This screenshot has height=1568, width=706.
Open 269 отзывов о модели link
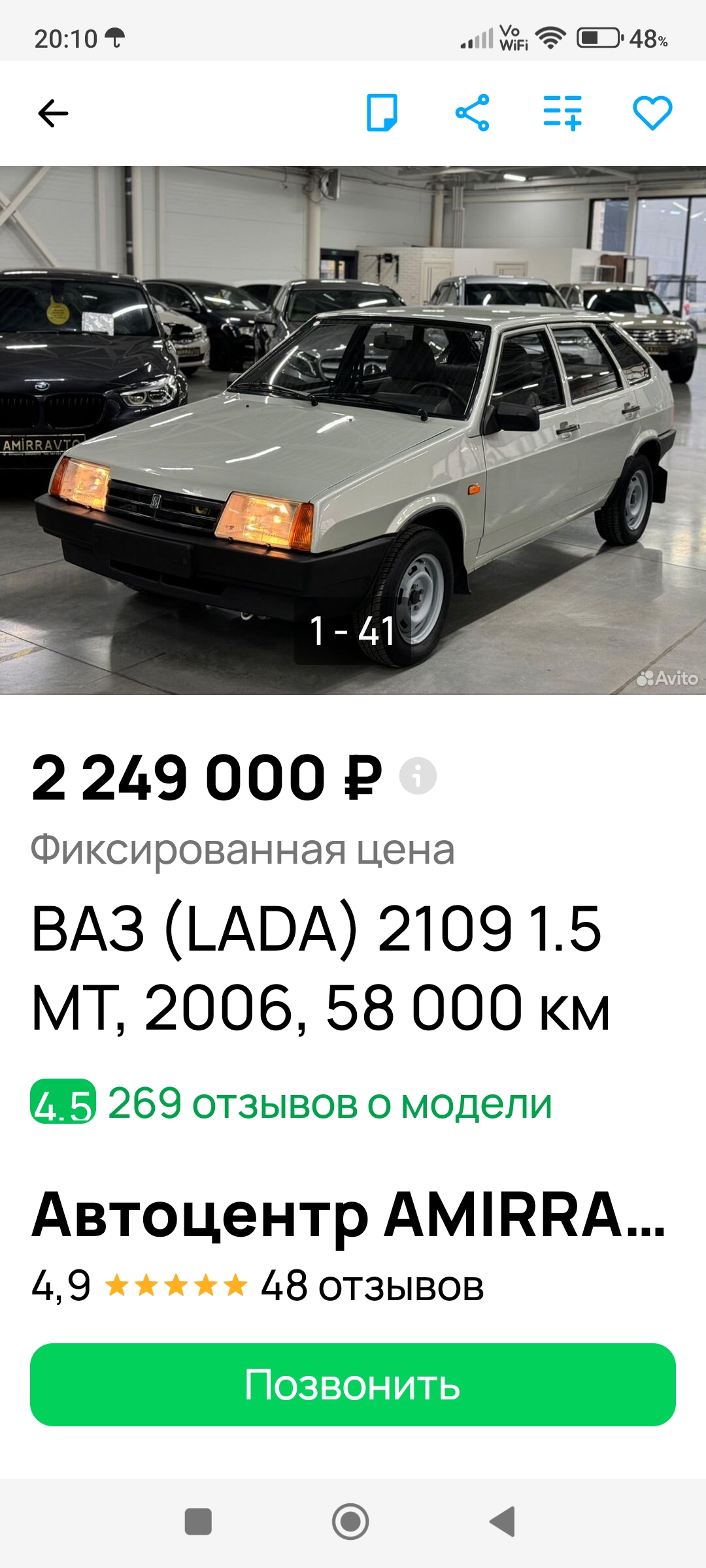tap(329, 1103)
